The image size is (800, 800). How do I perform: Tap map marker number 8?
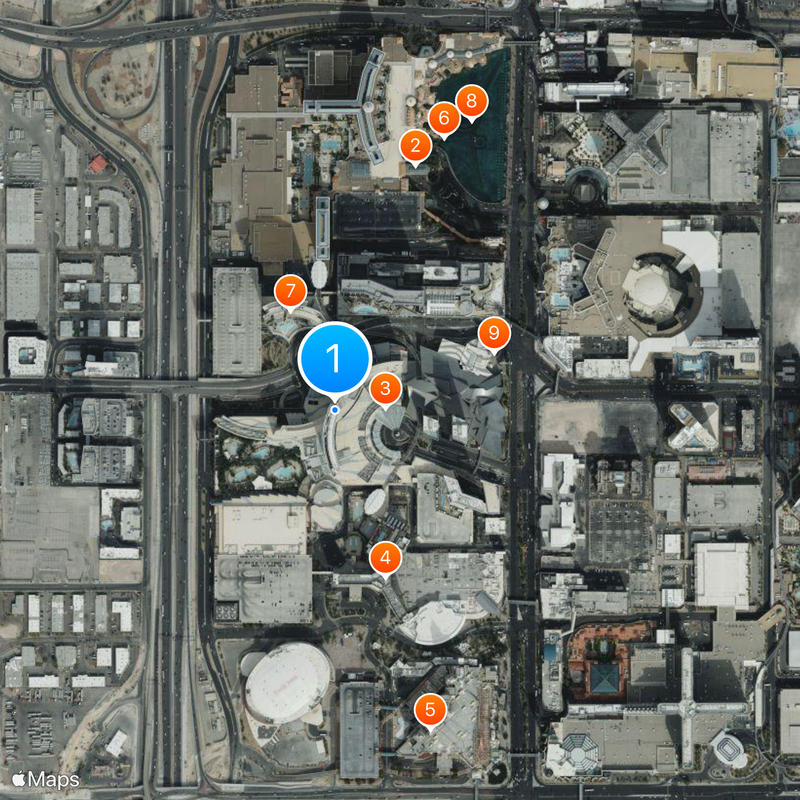point(471,101)
